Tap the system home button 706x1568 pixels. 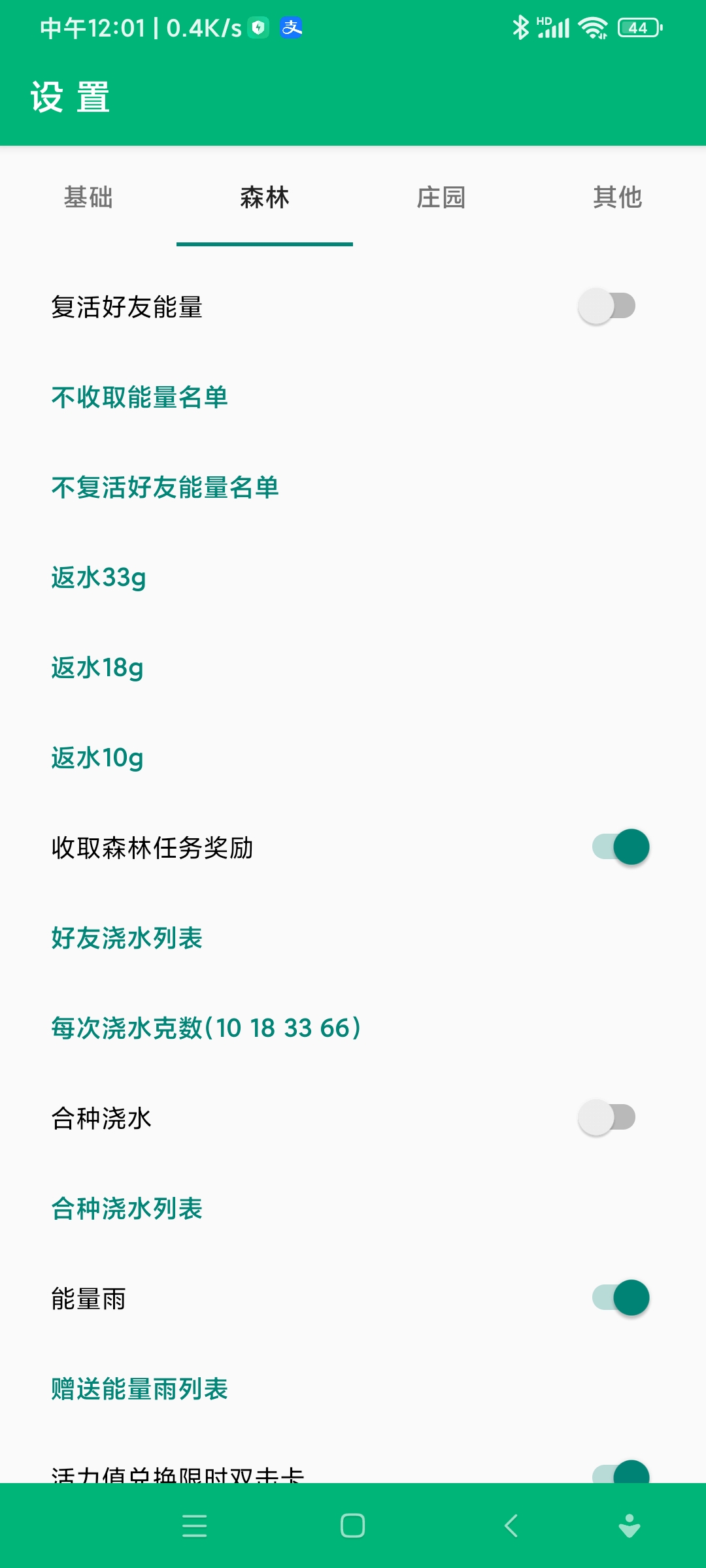coord(353,1526)
